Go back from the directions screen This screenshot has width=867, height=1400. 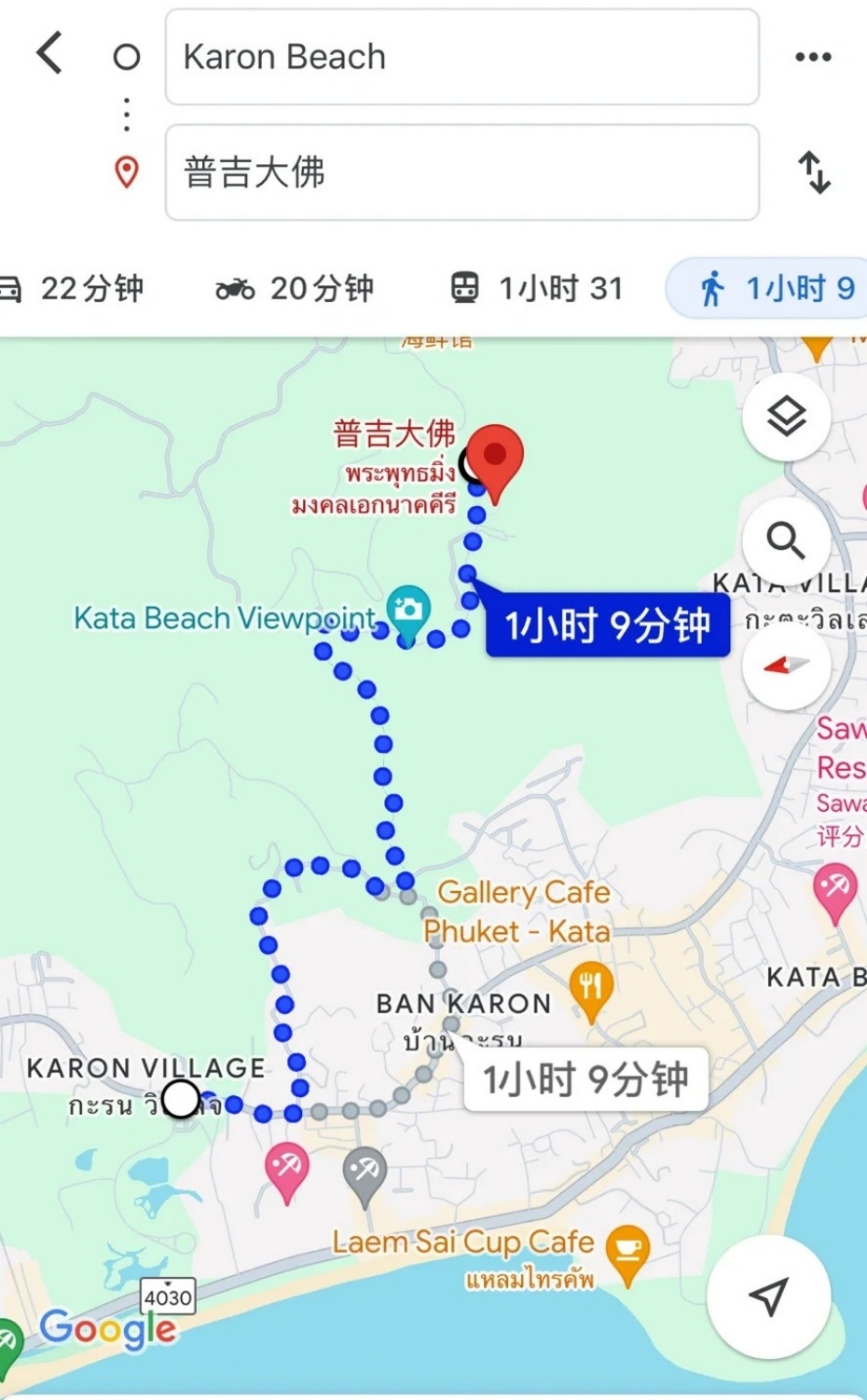coord(49,54)
